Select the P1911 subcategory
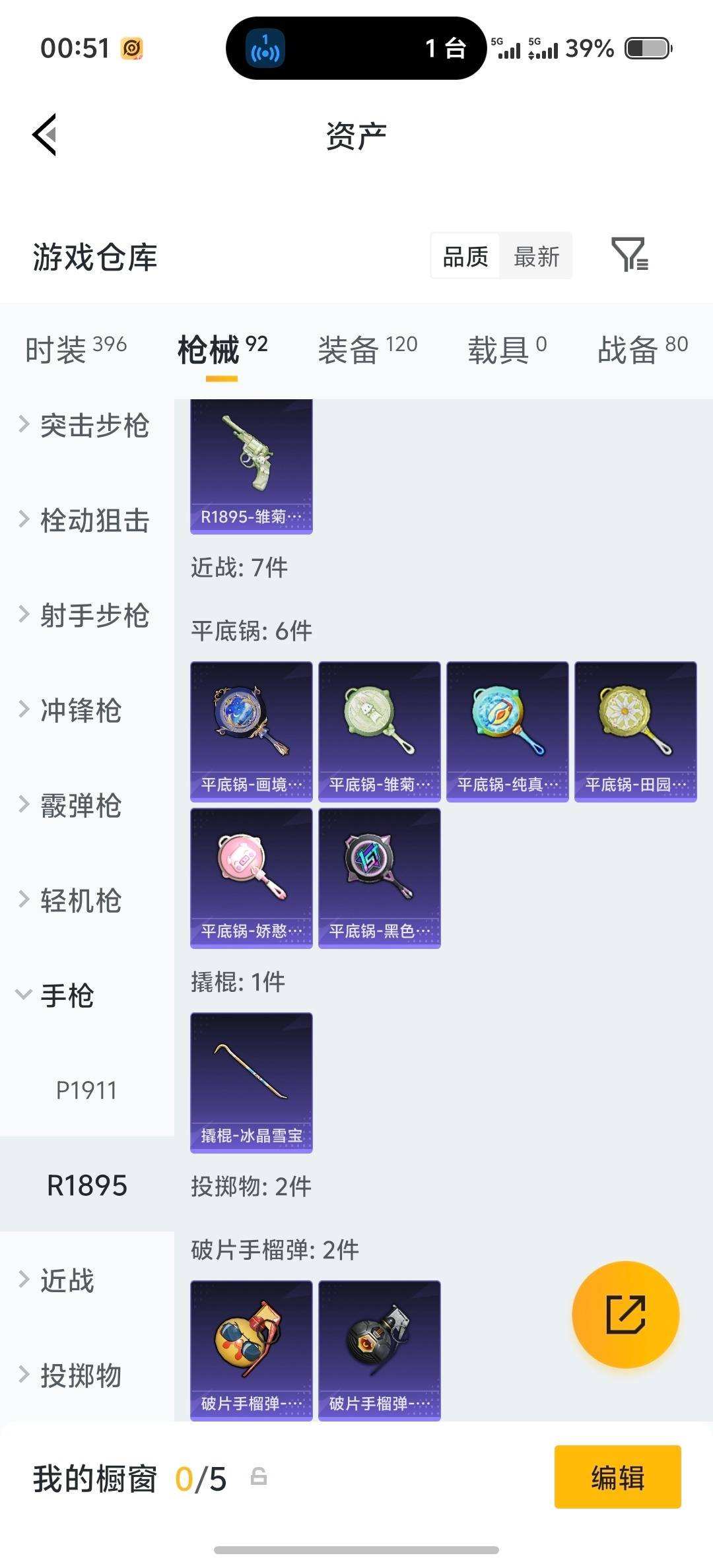 click(86, 1090)
